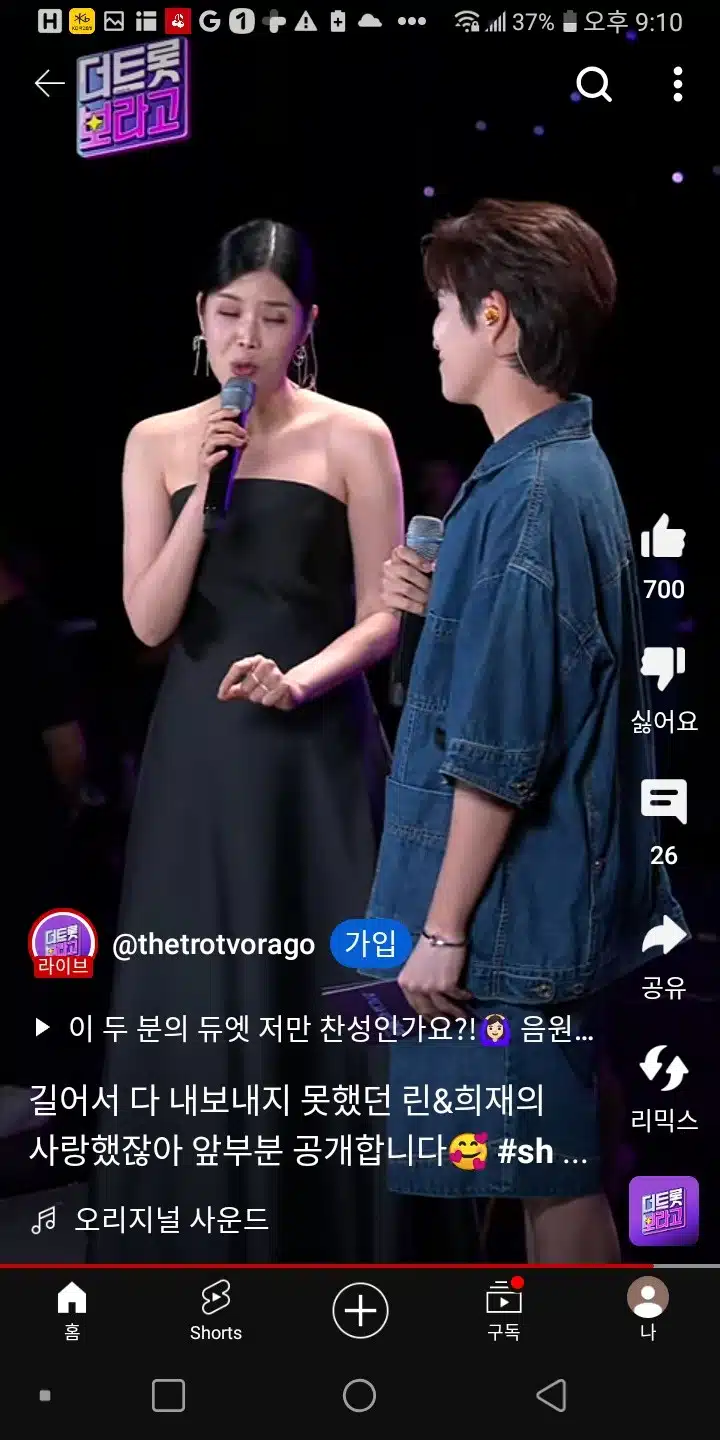
Task: Join the channel with 가입 button
Action: click(371, 944)
